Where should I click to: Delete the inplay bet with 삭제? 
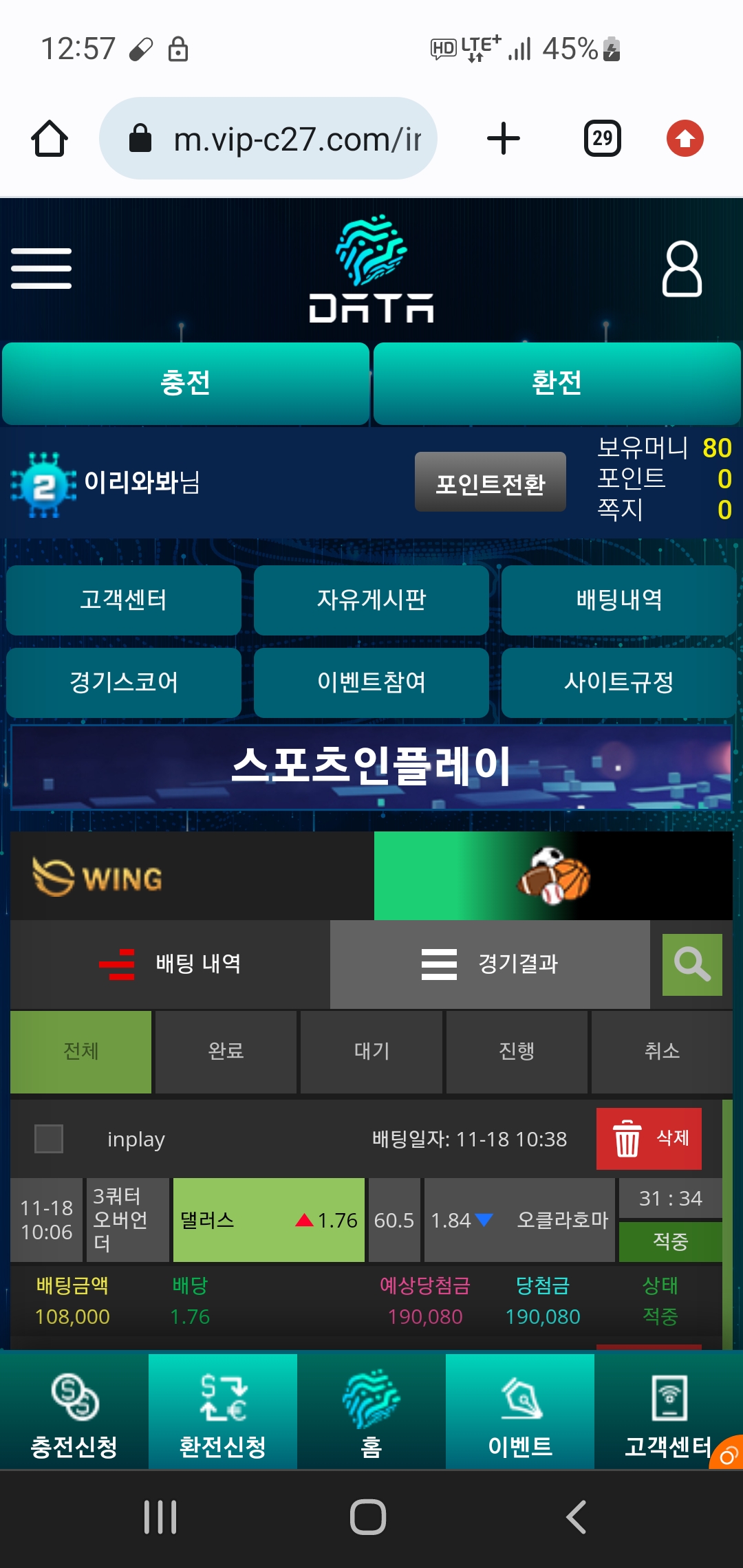[x=649, y=1138]
